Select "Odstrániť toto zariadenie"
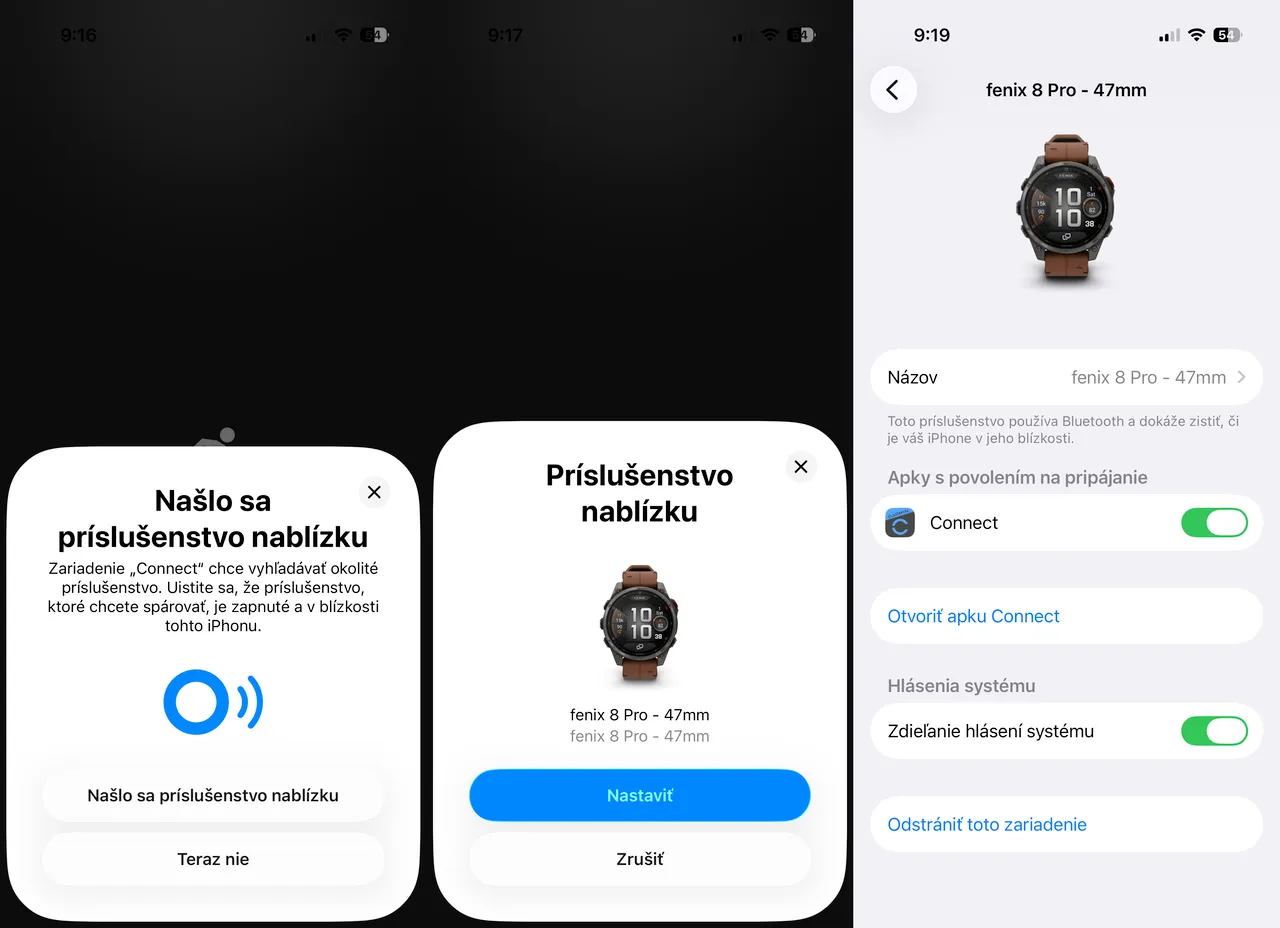The image size is (1280, 928). coord(987,825)
